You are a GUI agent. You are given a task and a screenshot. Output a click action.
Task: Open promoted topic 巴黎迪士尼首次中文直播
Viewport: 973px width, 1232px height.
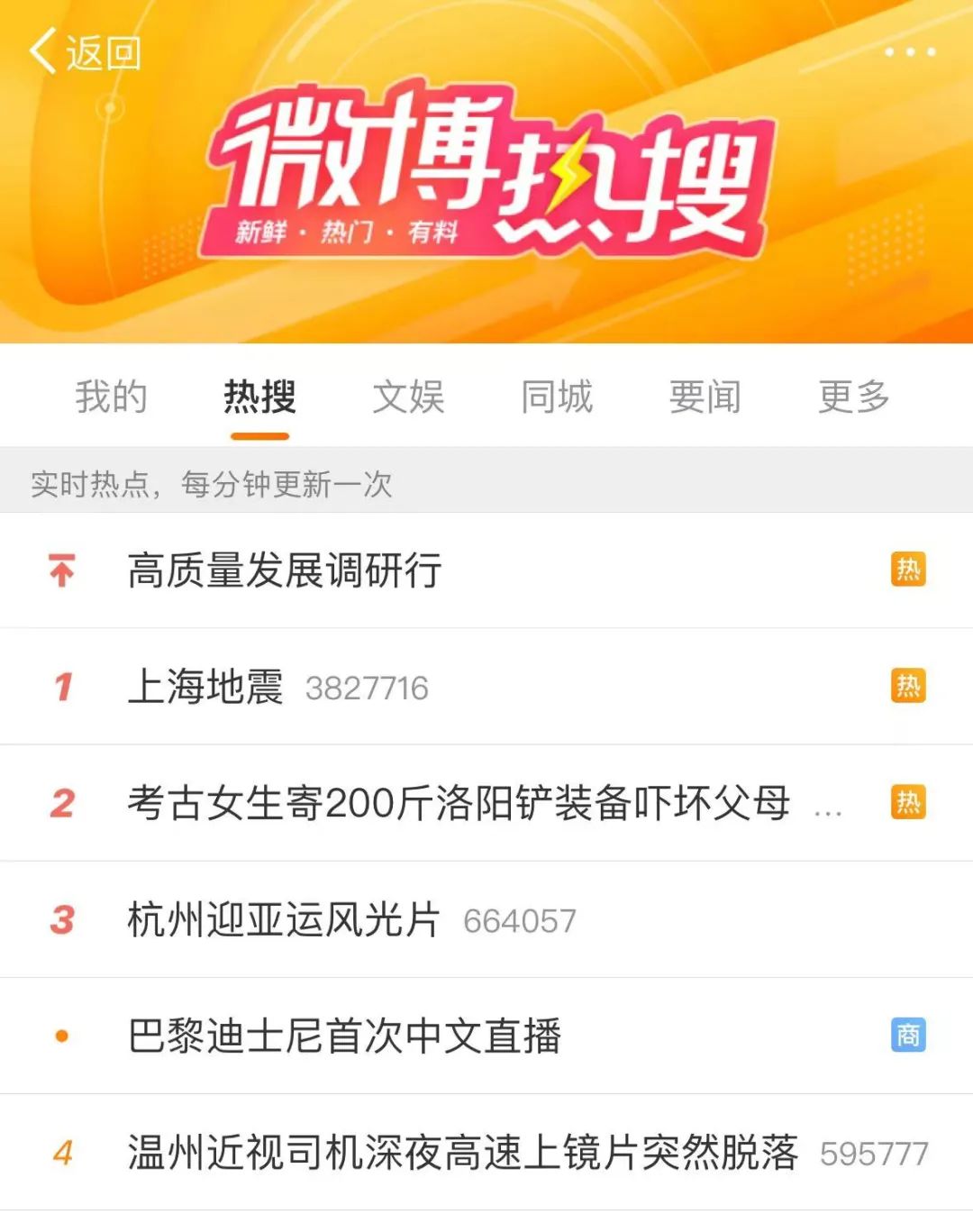coord(344,1036)
